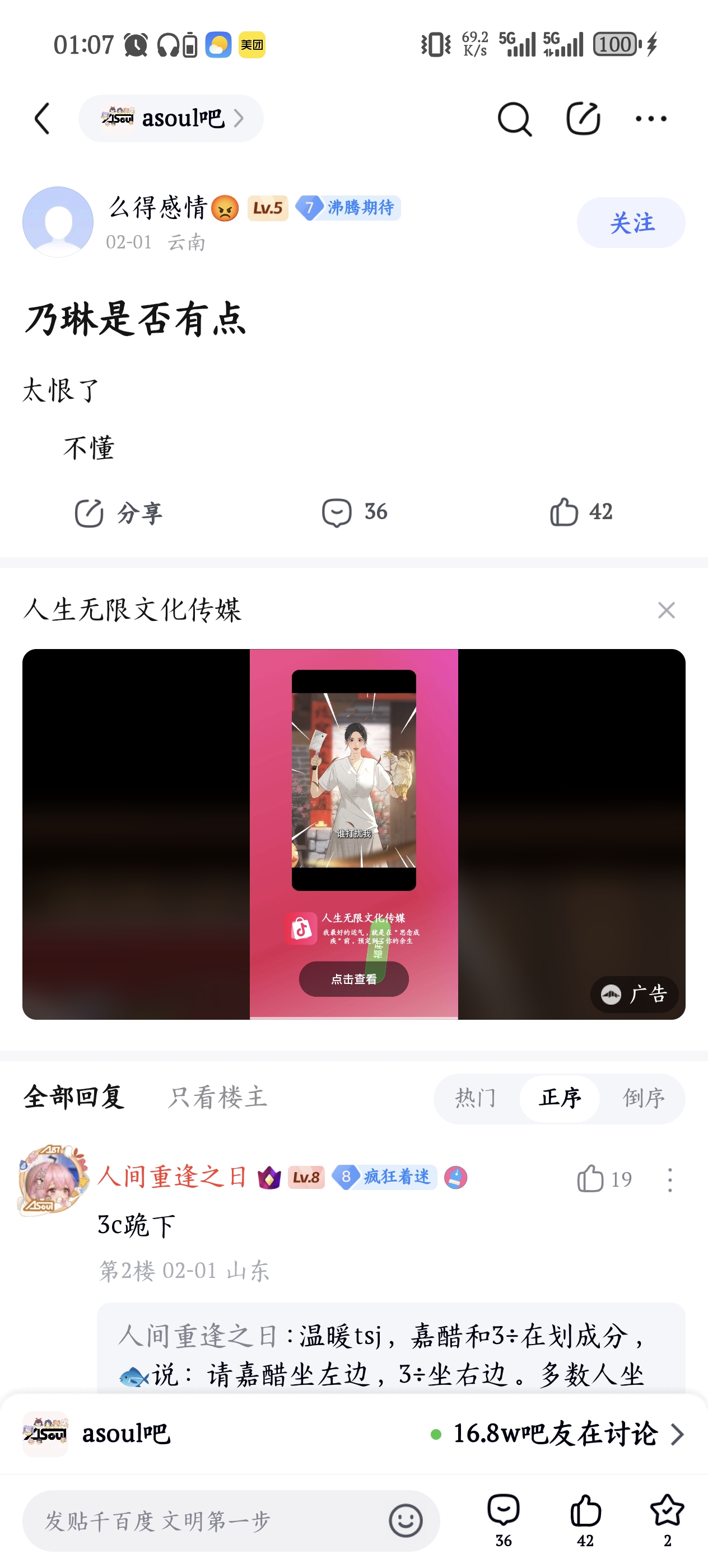Open the asoul吧 discussion banner

tap(353, 1434)
